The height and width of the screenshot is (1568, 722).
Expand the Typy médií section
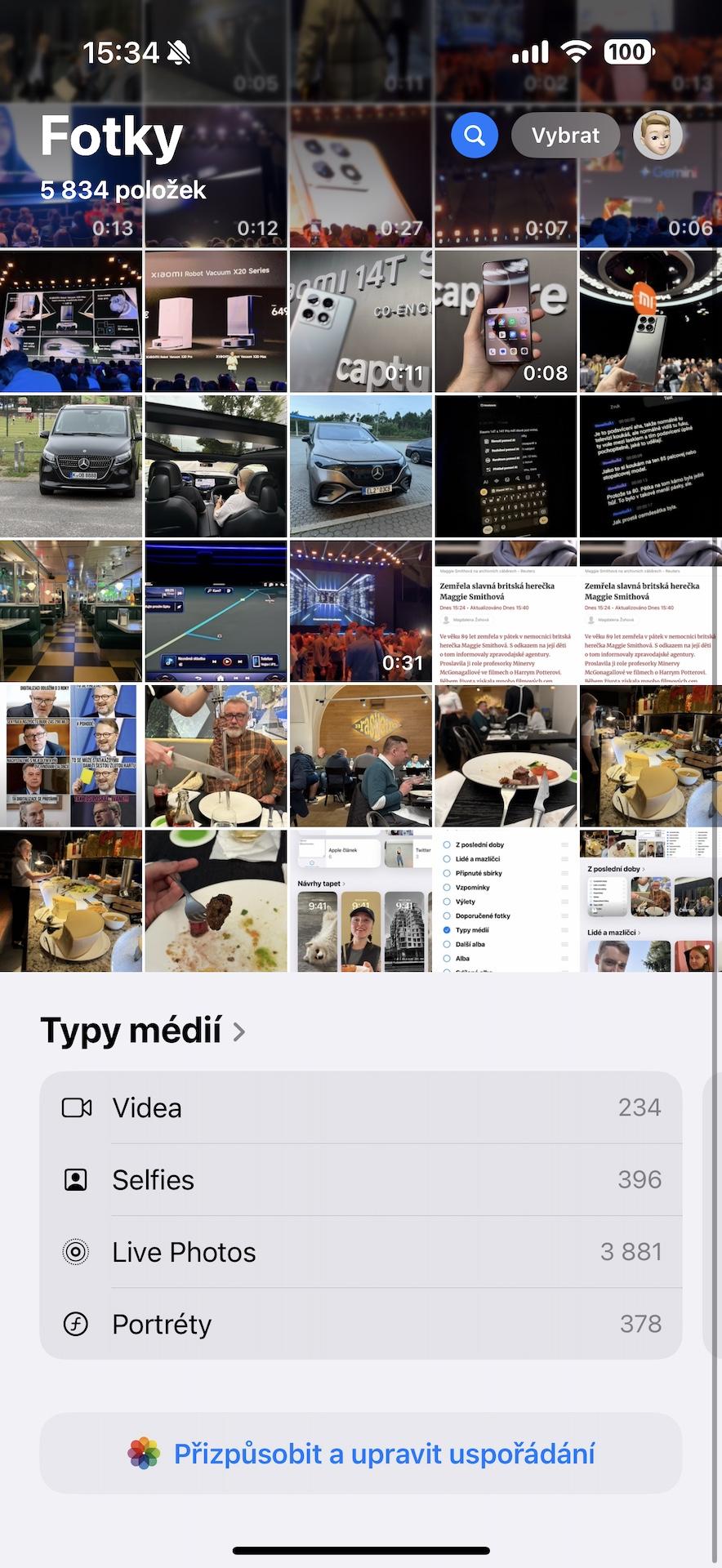click(x=143, y=1031)
